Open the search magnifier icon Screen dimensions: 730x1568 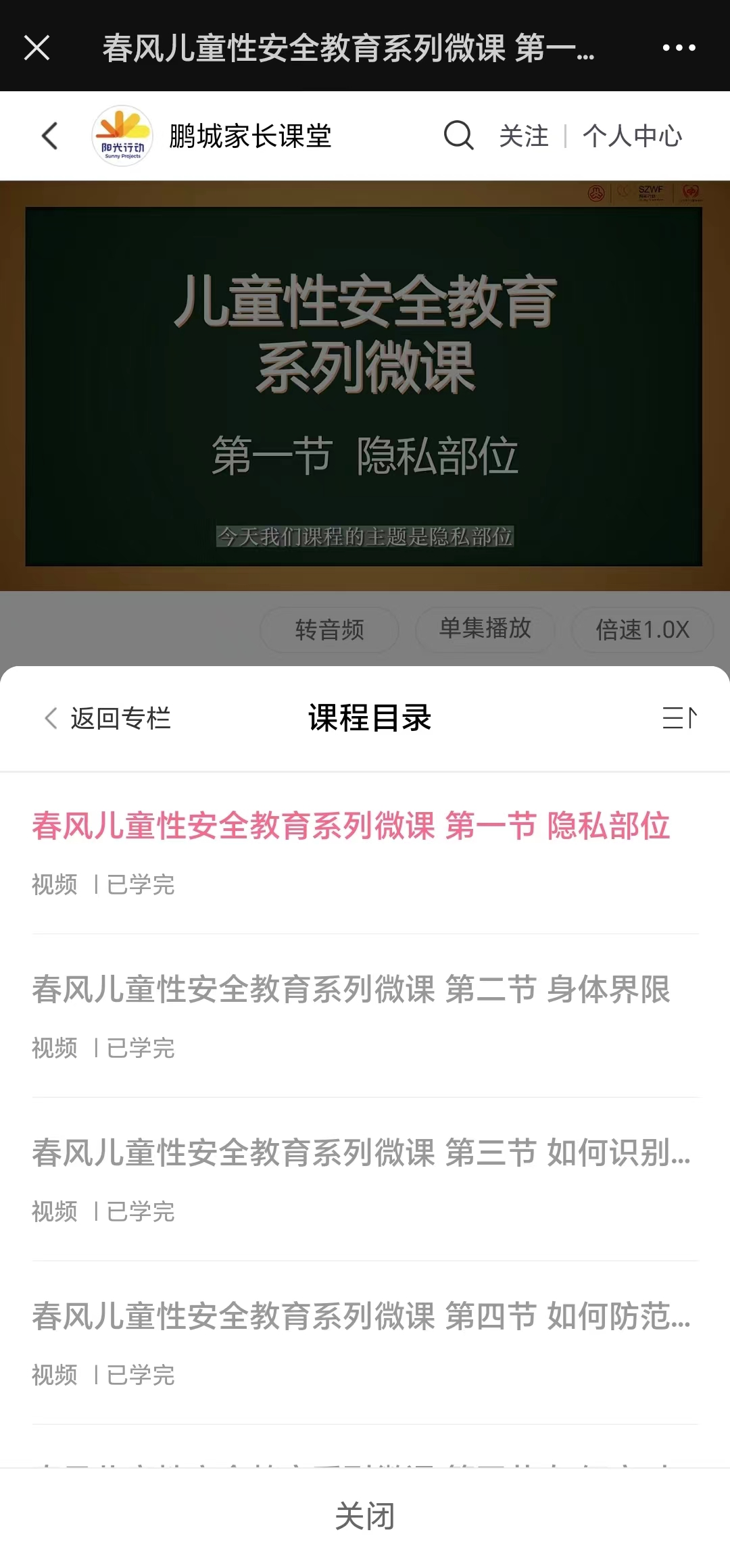pos(458,135)
